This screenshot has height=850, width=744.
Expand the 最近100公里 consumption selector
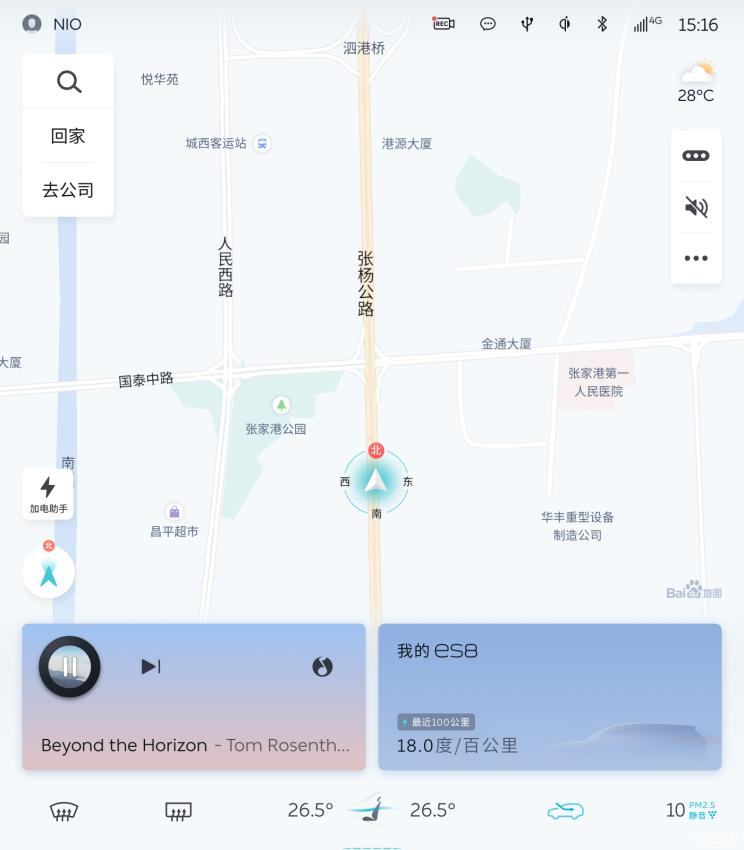click(x=437, y=720)
